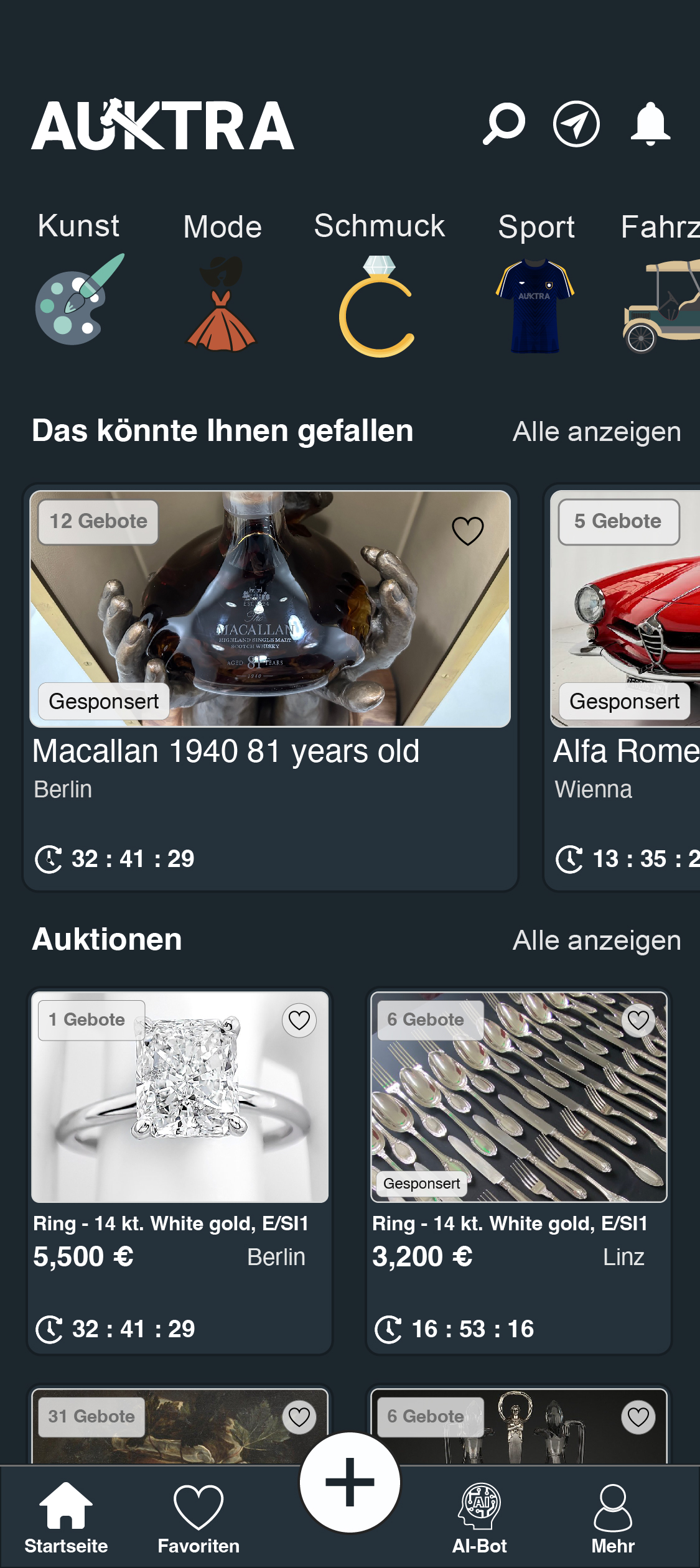This screenshot has width=700, height=1568.
Task: Show all items in the Auktionen section
Action: point(596,940)
